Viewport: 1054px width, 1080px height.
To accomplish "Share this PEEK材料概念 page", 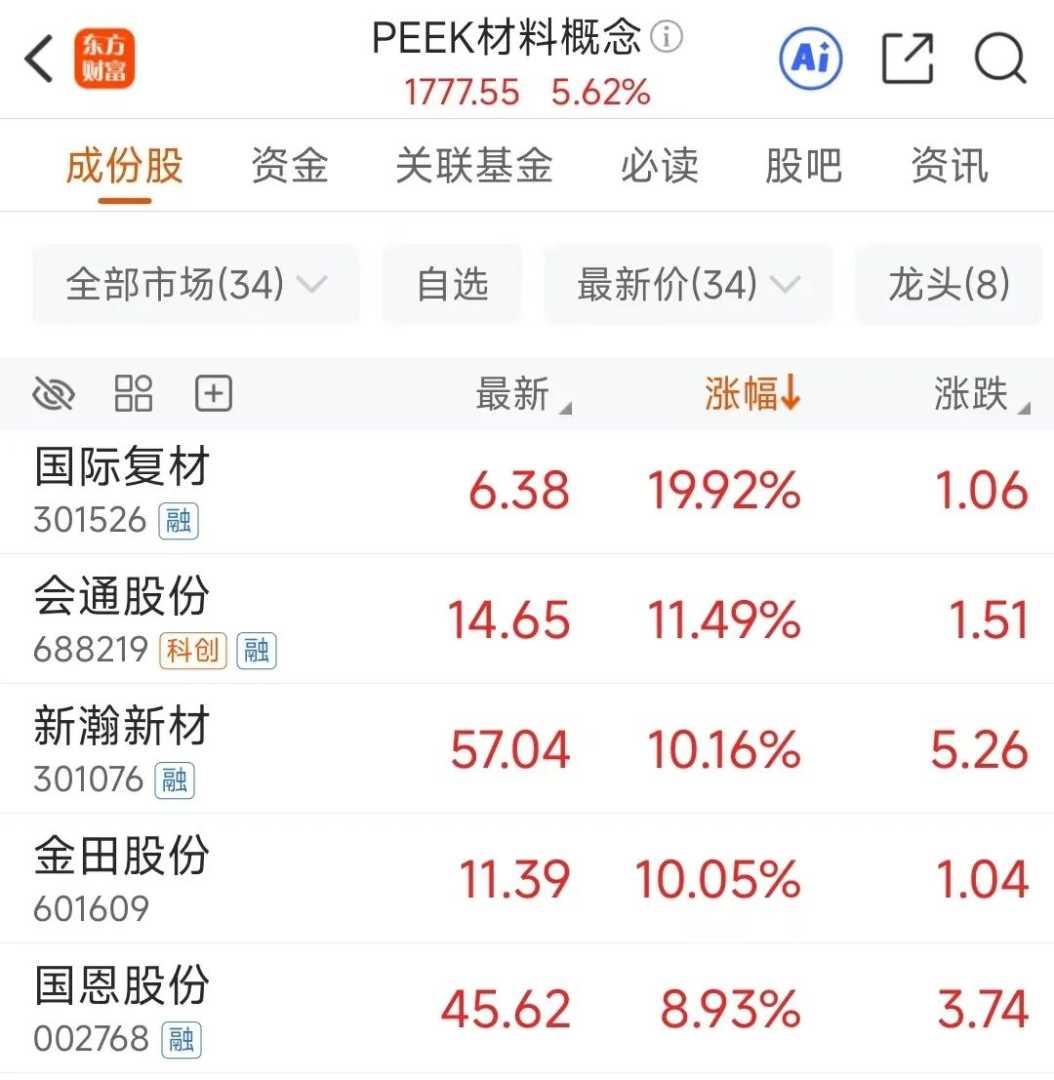I will click(907, 59).
